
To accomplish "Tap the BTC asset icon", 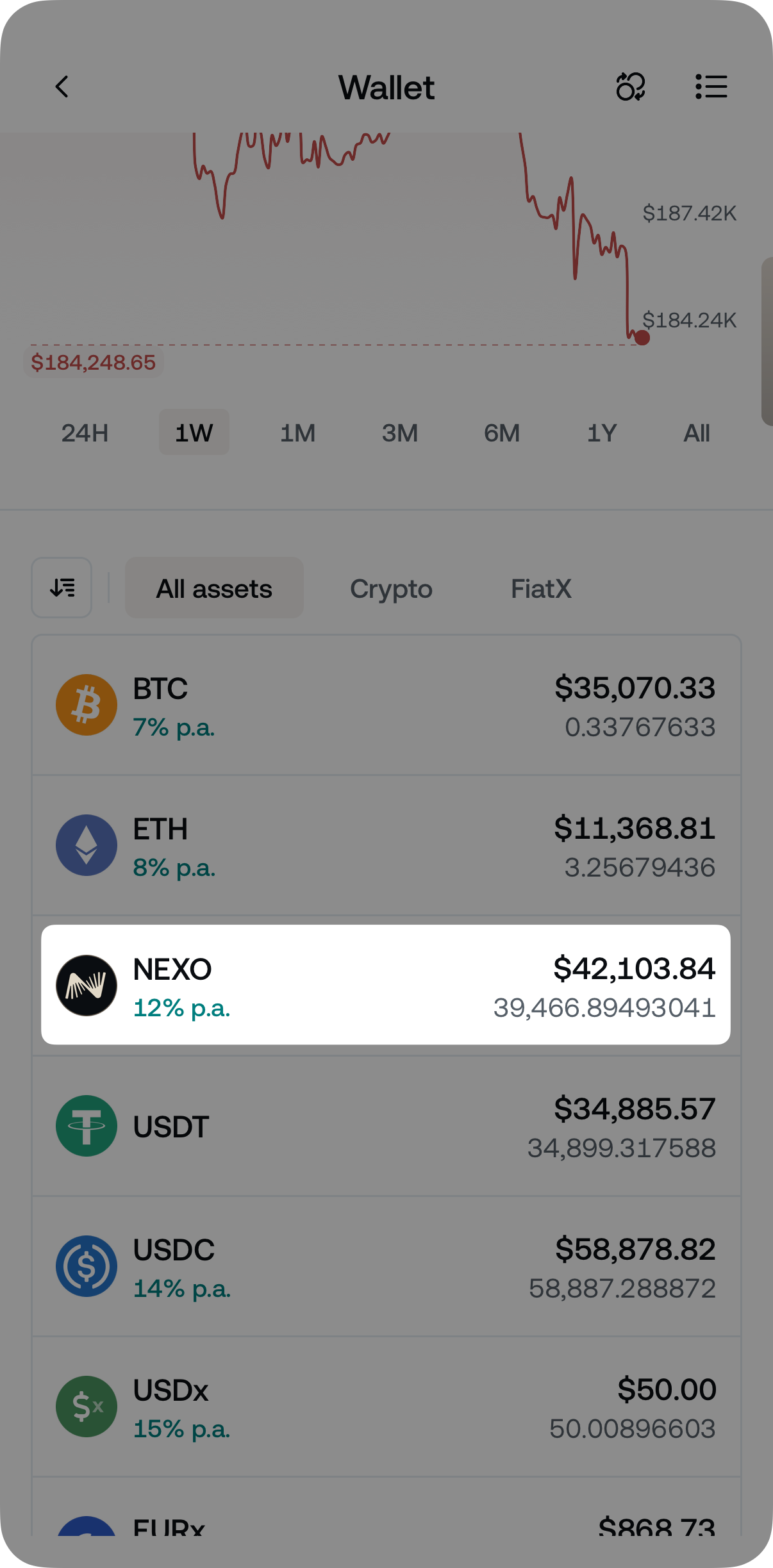I will coord(87,705).
